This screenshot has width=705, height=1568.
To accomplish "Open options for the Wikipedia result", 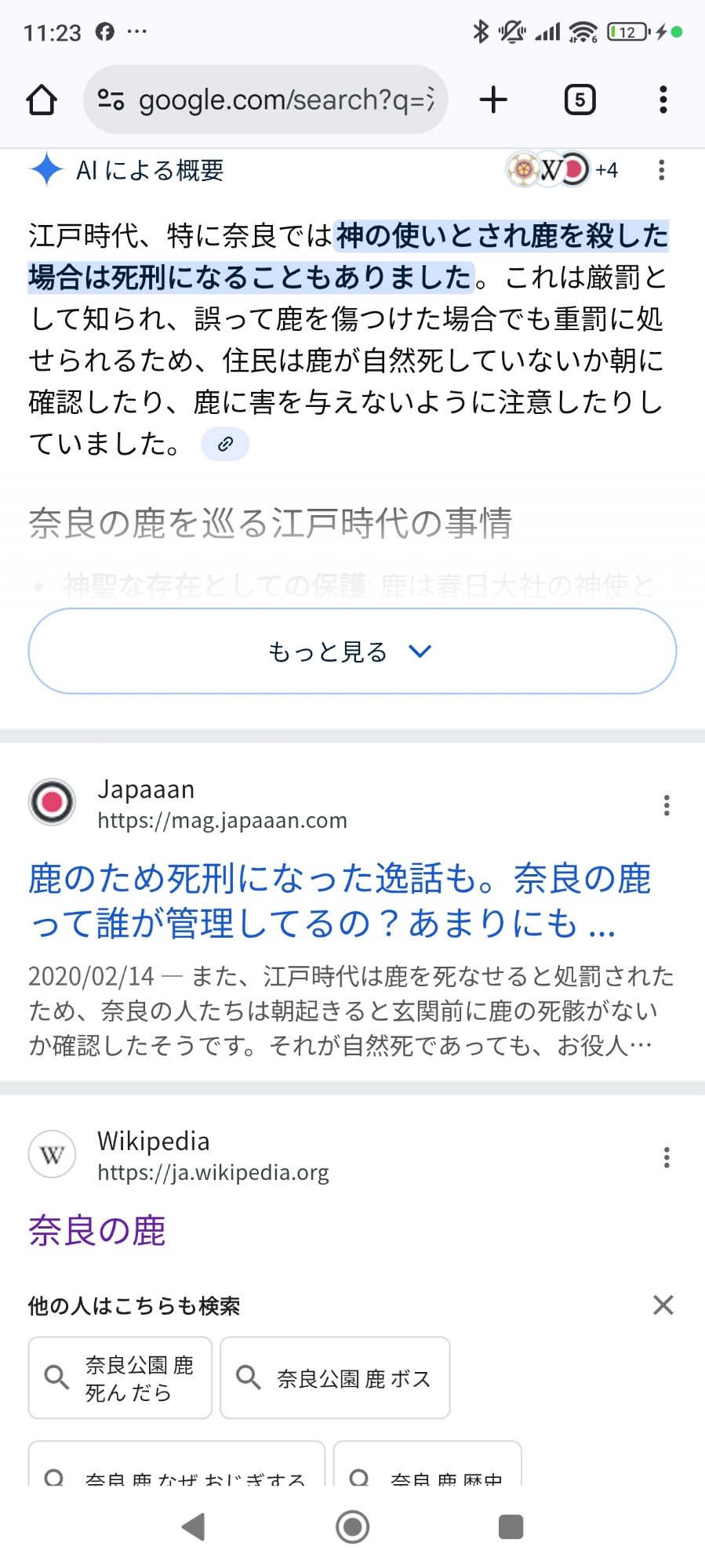I will (667, 1157).
